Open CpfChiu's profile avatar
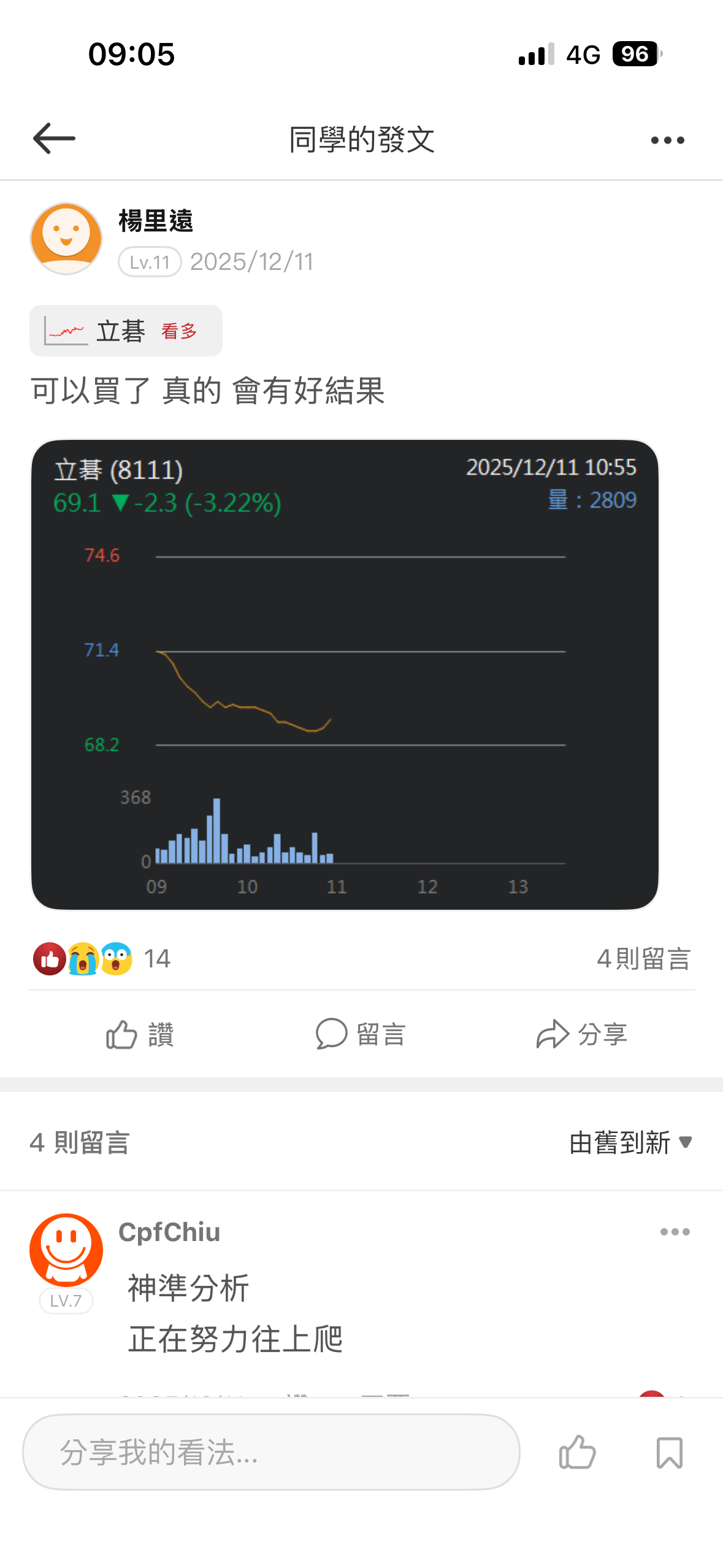Screen dimensions: 723x1568 click(66, 1250)
